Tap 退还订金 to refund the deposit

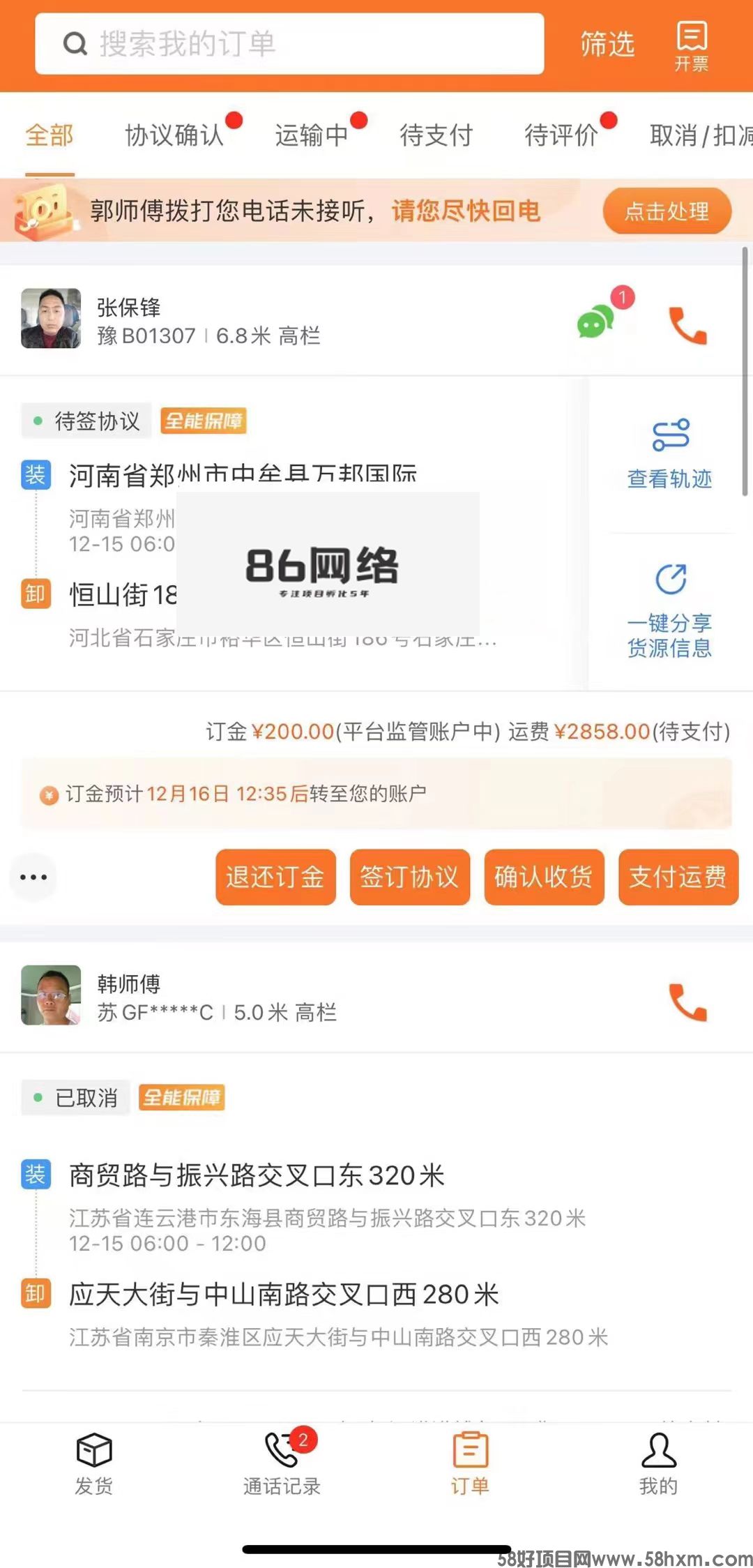click(x=275, y=877)
